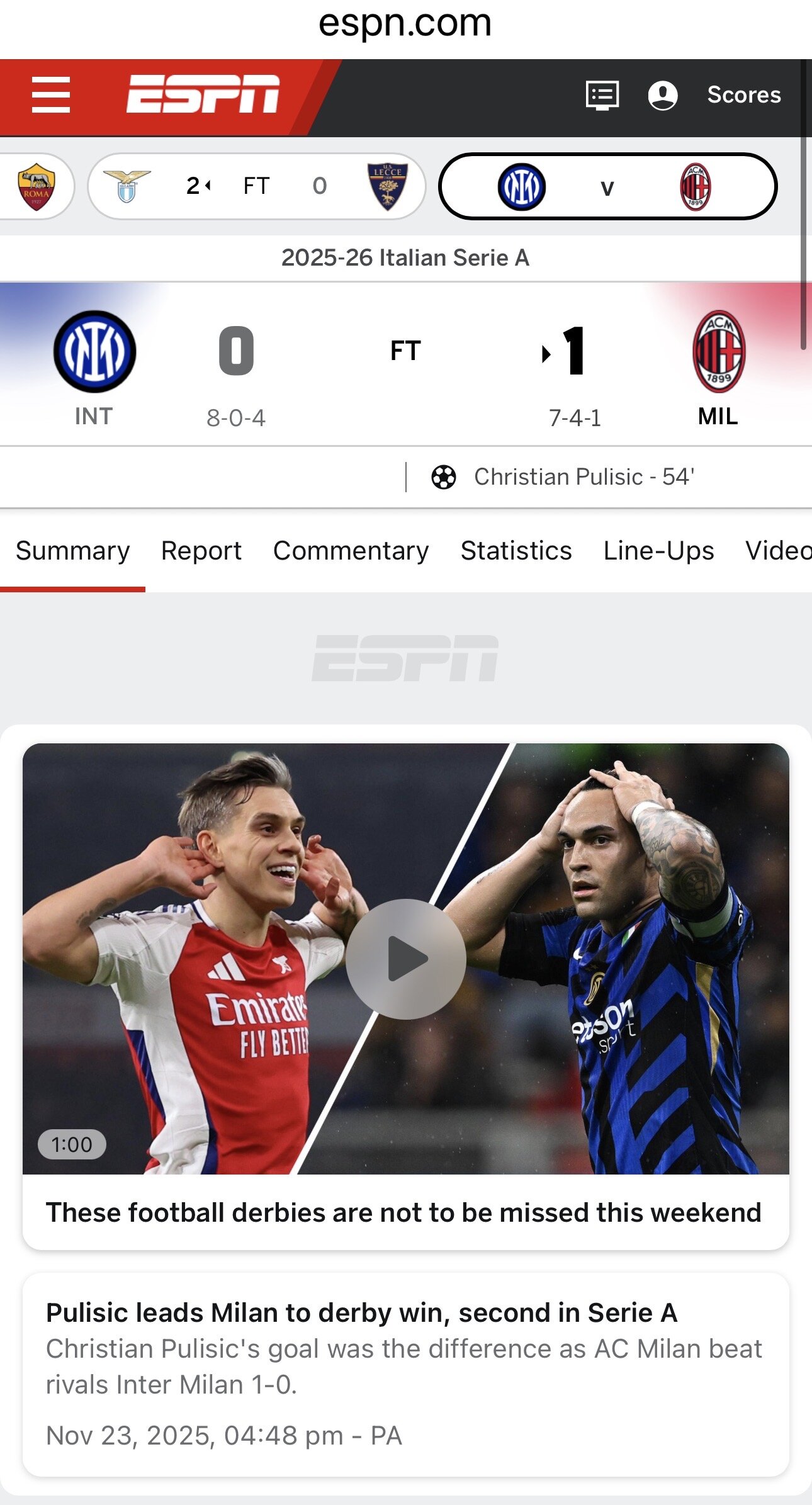Screen dimensions: 812x1505
Task: Open the hamburger menu
Action: pos(51,95)
